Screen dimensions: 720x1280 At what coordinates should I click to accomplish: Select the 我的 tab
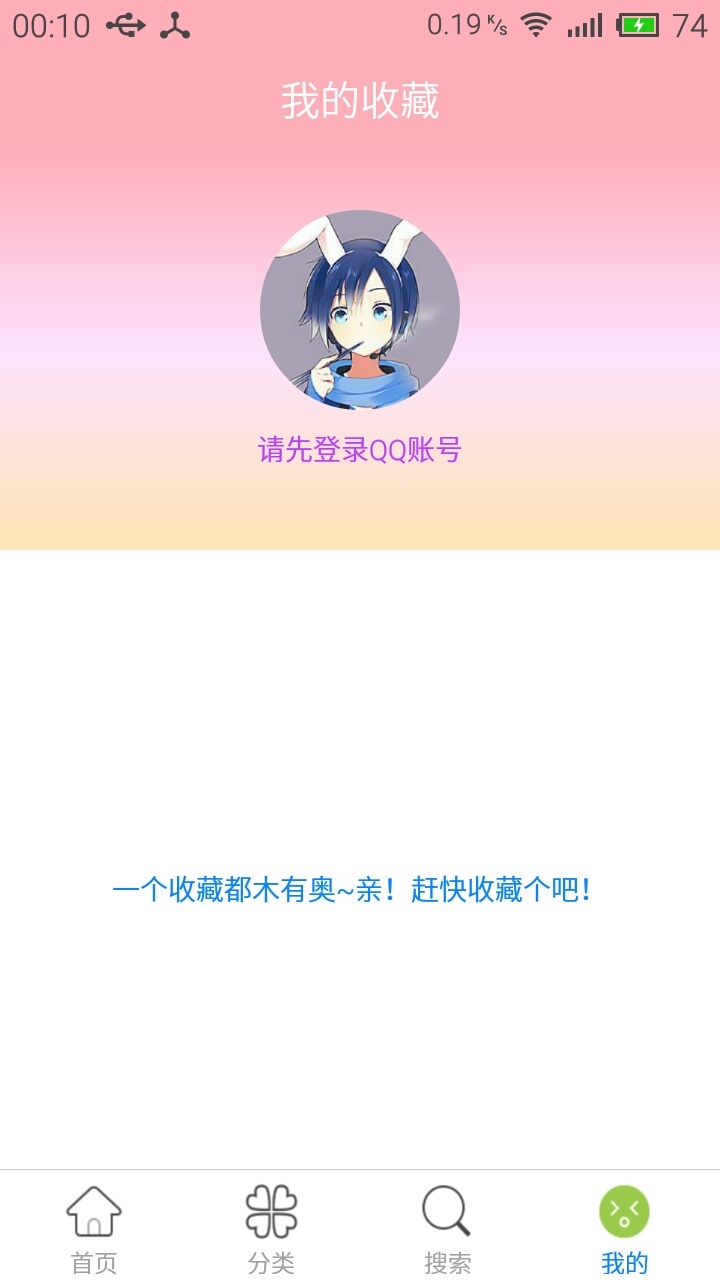(624, 1228)
